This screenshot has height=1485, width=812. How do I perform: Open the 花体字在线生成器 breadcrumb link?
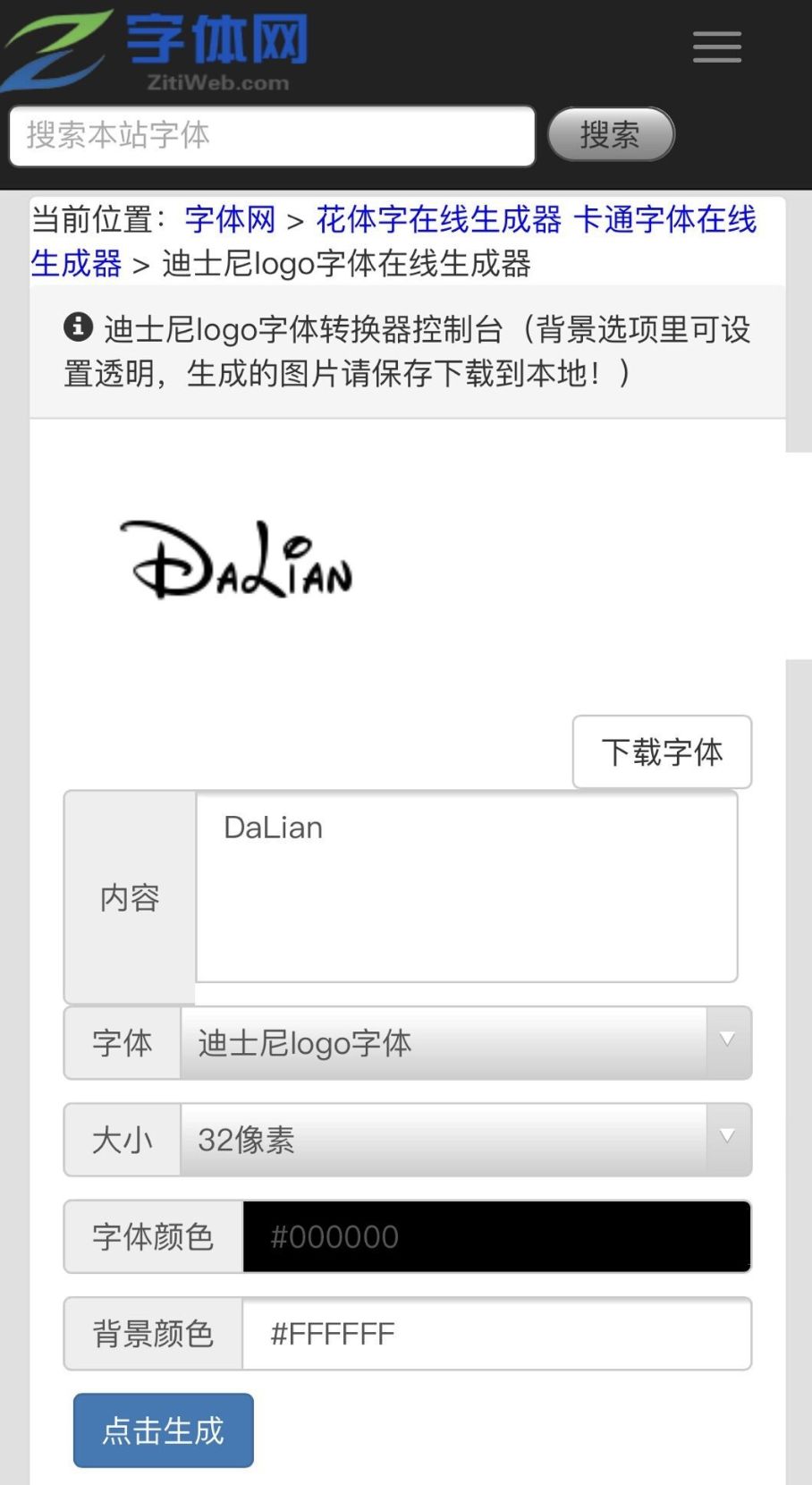point(438,219)
